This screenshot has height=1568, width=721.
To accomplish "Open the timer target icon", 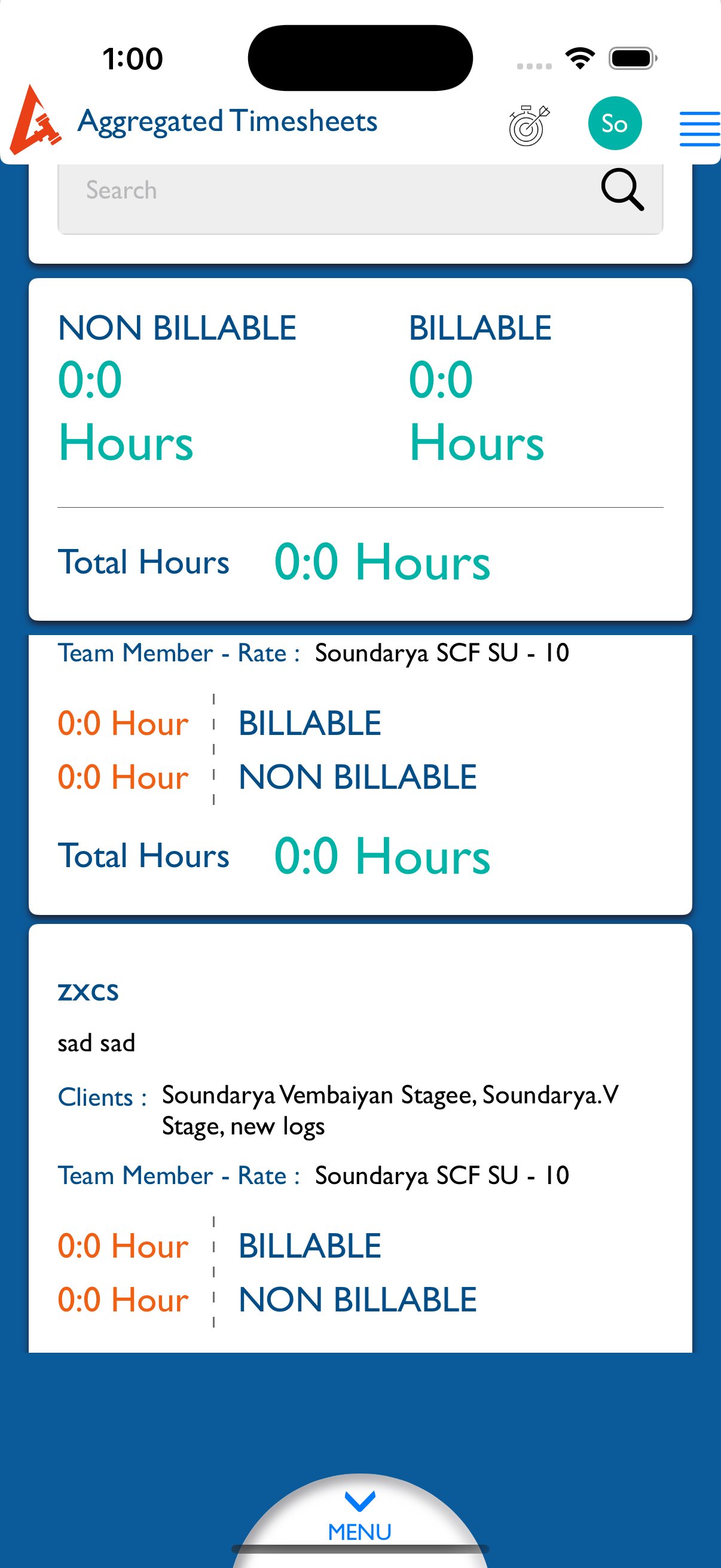I will (528, 125).
